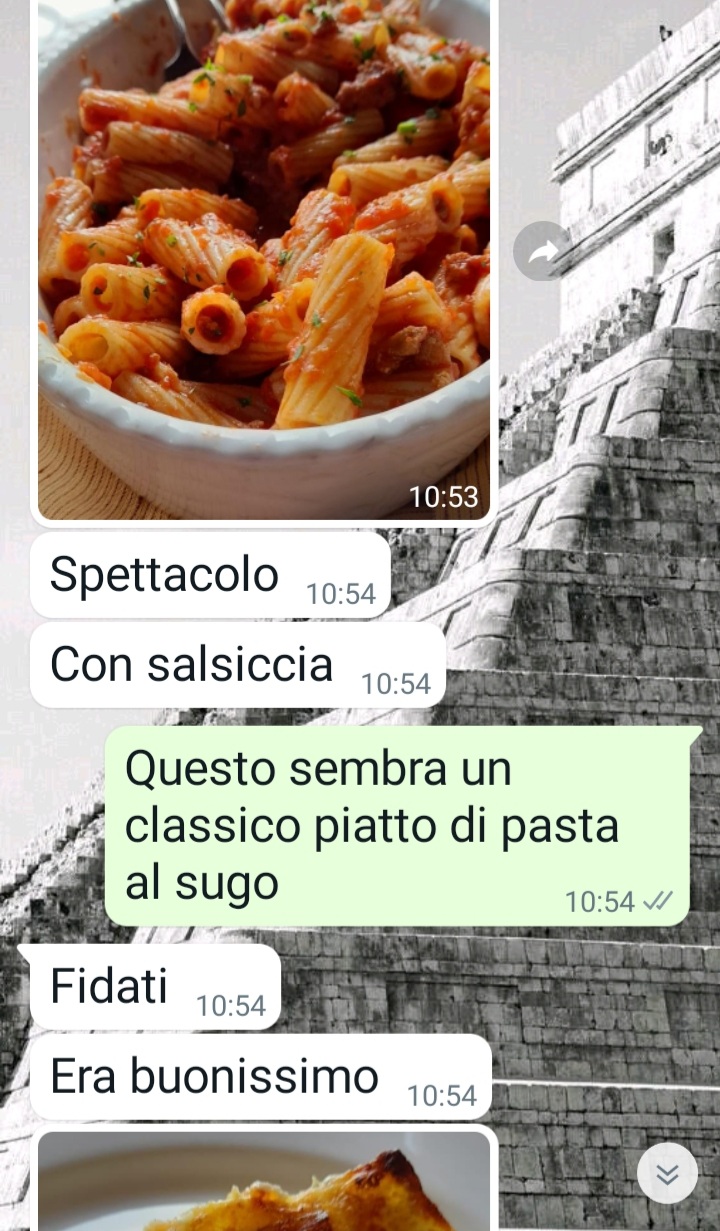Forward the pasta photo with the arrow icon
The height and width of the screenshot is (1231, 720).
[543, 251]
